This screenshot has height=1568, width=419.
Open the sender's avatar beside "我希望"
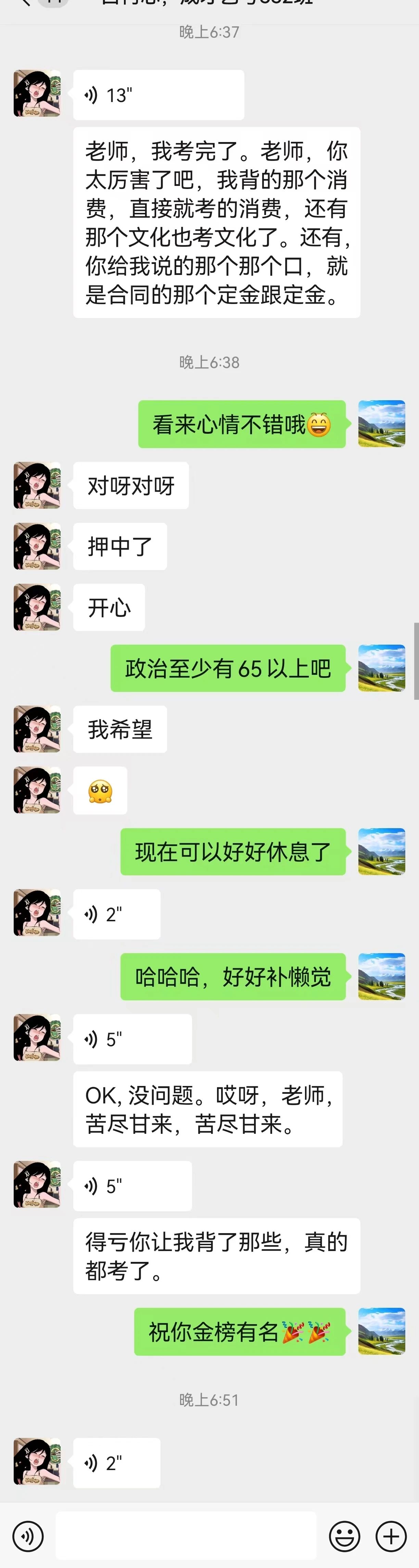click(x=37, y=729)
